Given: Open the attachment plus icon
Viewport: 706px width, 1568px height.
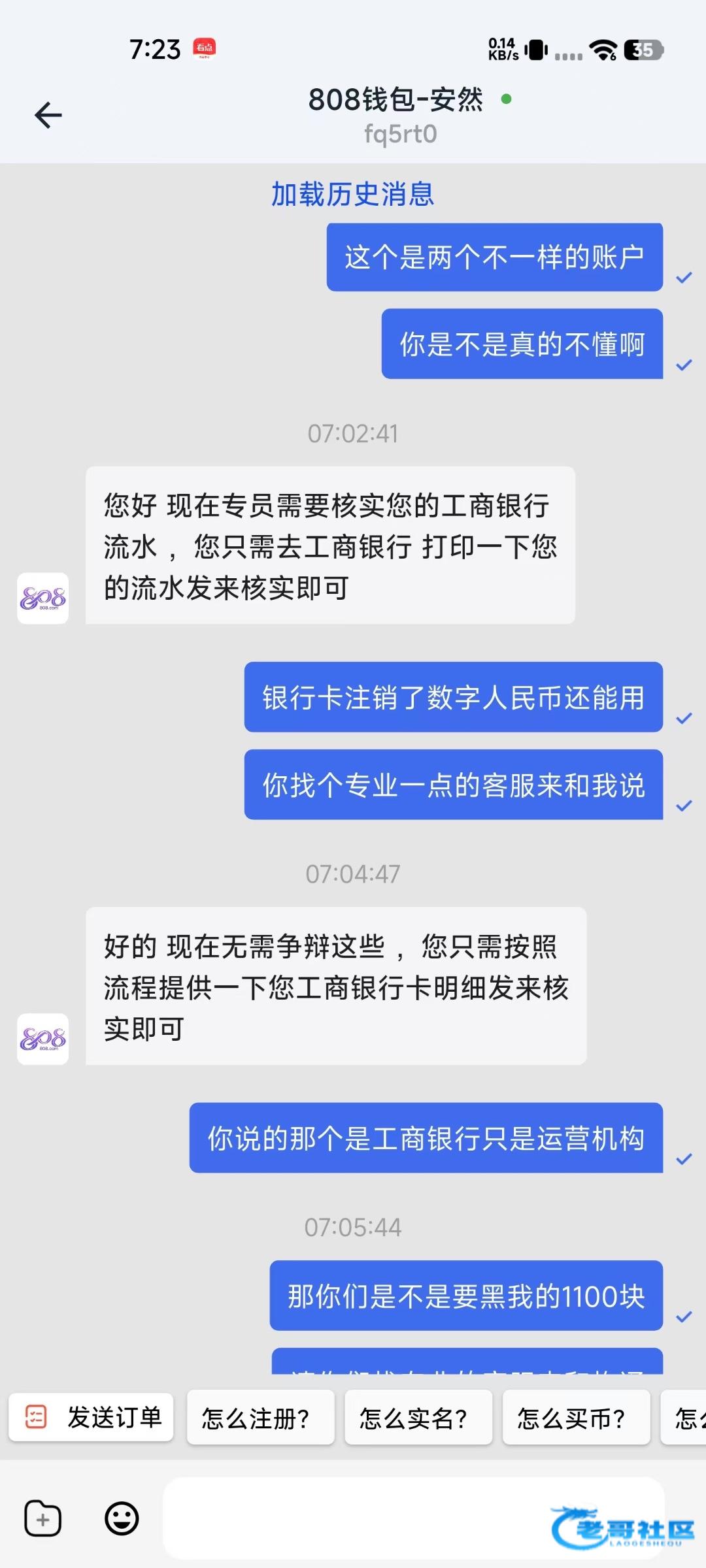Looking at the screenshot, I should [x=43, y=1518].
